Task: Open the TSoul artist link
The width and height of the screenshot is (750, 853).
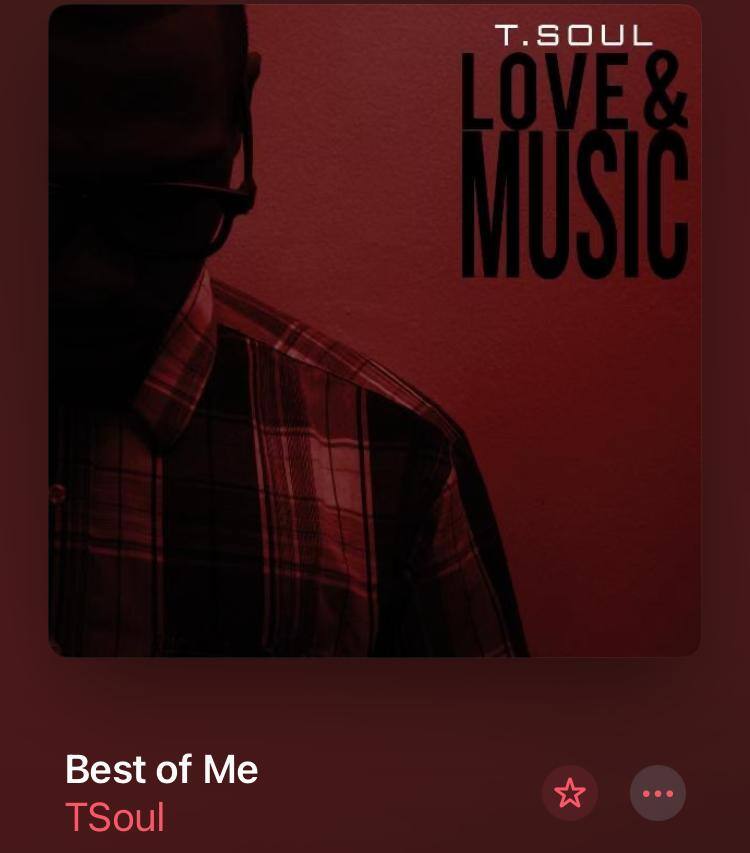Action: pyautogui.click(x=115, y=817)
